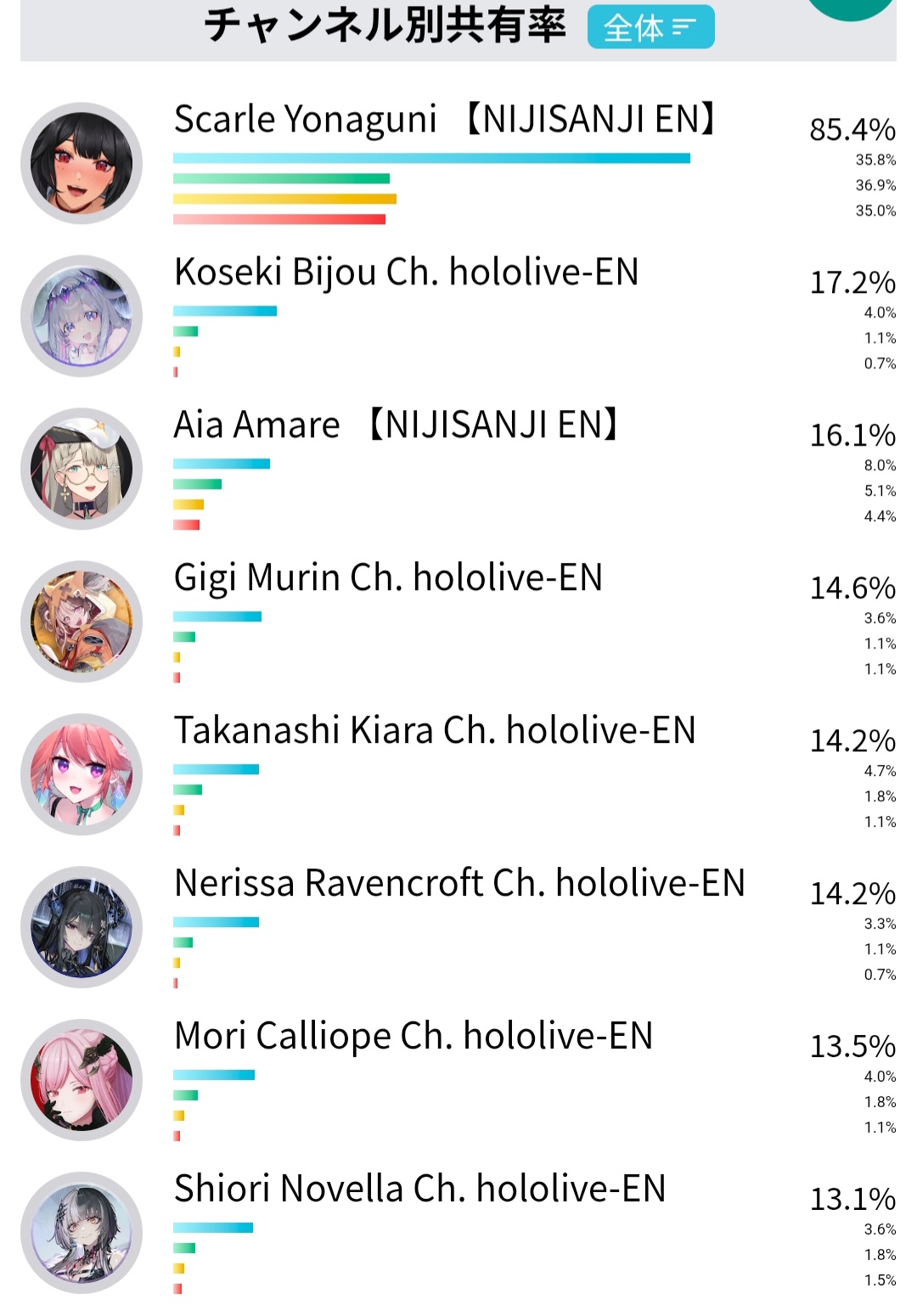This screenshot has width=917, height=1316.
Task: Open Scarle Yonaguni channel row
Action: (458, 163)
